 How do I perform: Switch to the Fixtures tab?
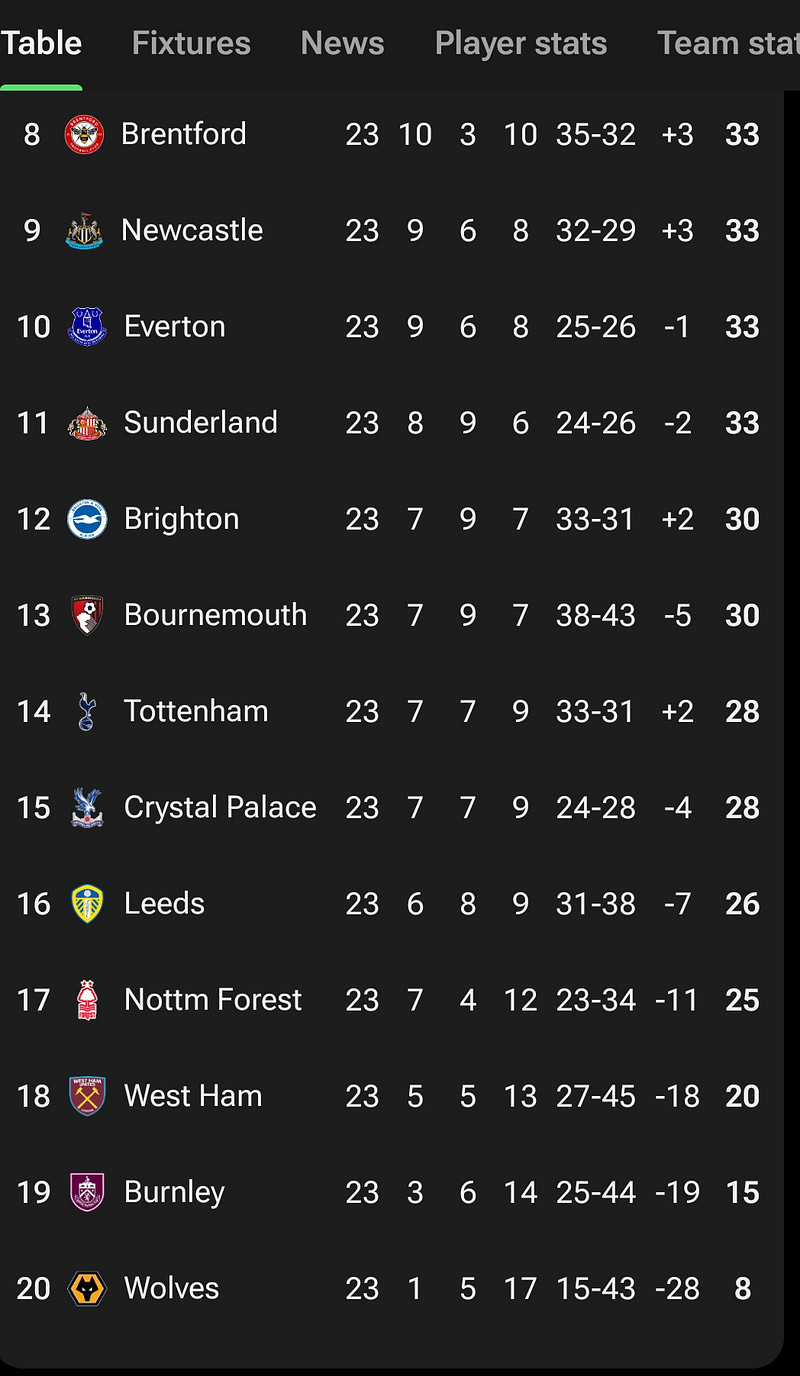click(x=191, y=43)
